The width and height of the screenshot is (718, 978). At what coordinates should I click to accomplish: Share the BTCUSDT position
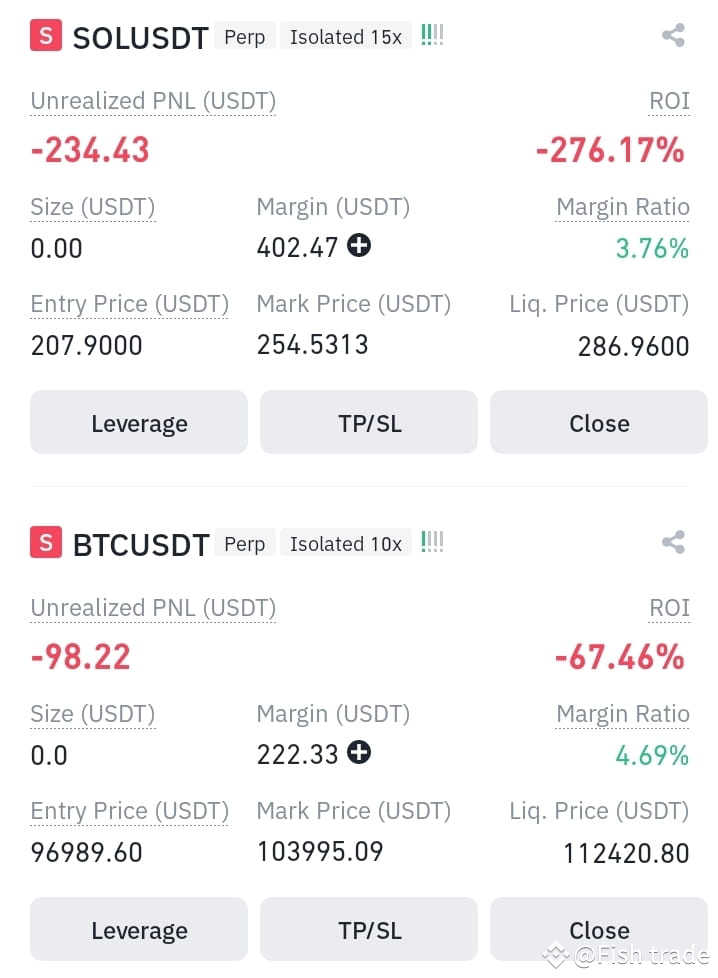click(673, 543)
